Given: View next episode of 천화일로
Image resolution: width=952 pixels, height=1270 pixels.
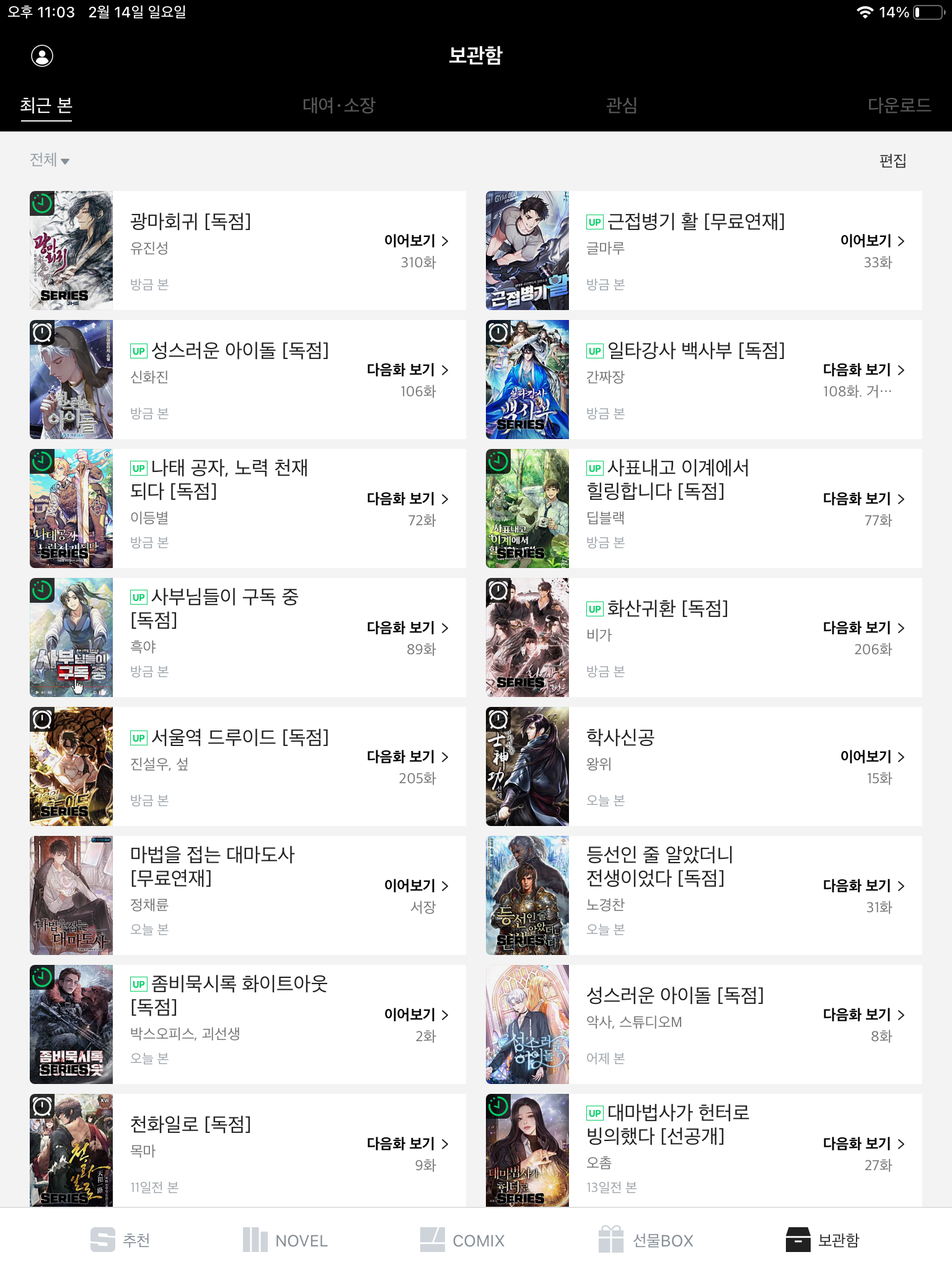Looking at the screenshot, I should tap(407, 1144).
